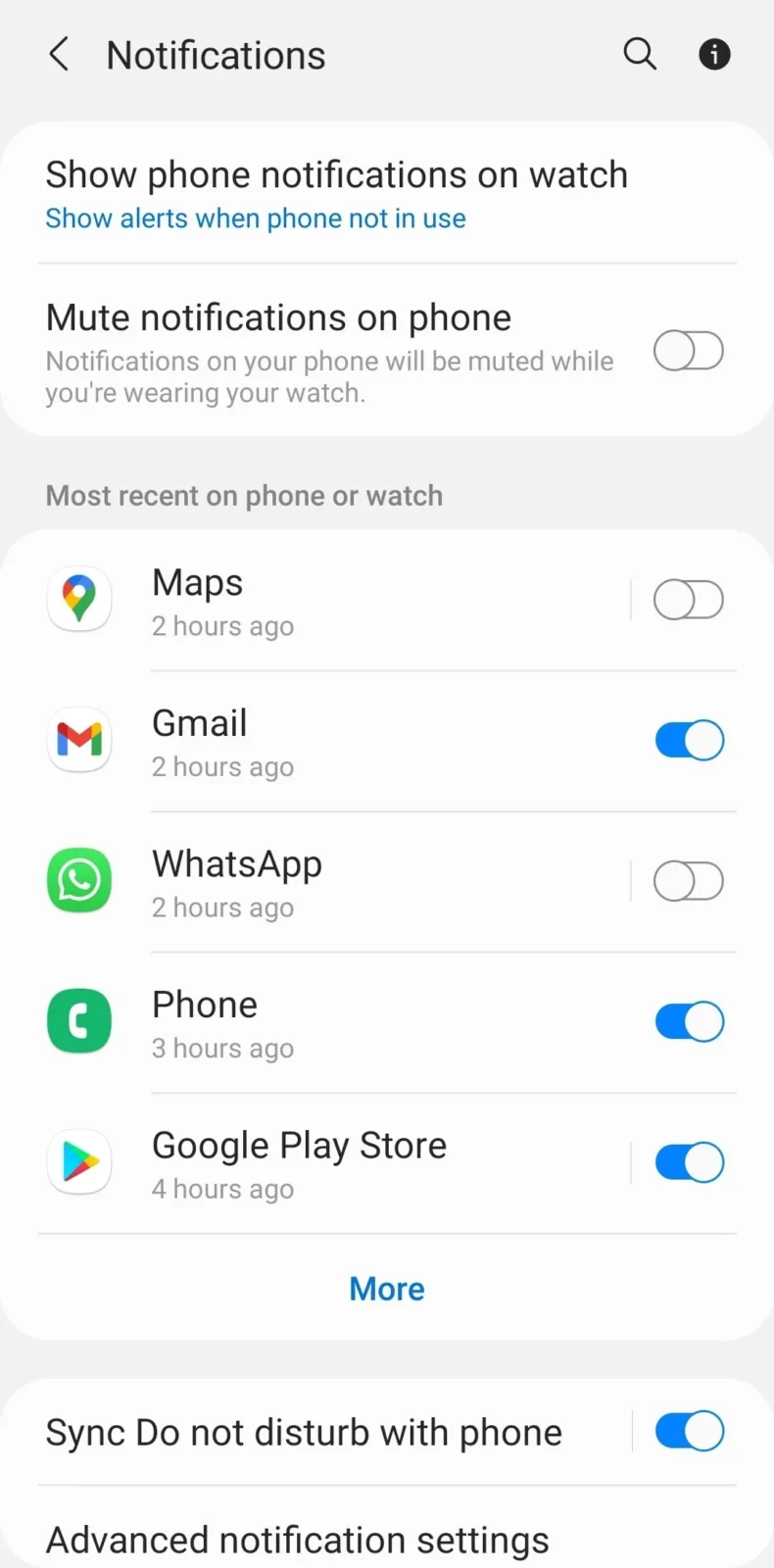Enable Maps notifications
The image size is (774, 1568).
tap(689, 599)
